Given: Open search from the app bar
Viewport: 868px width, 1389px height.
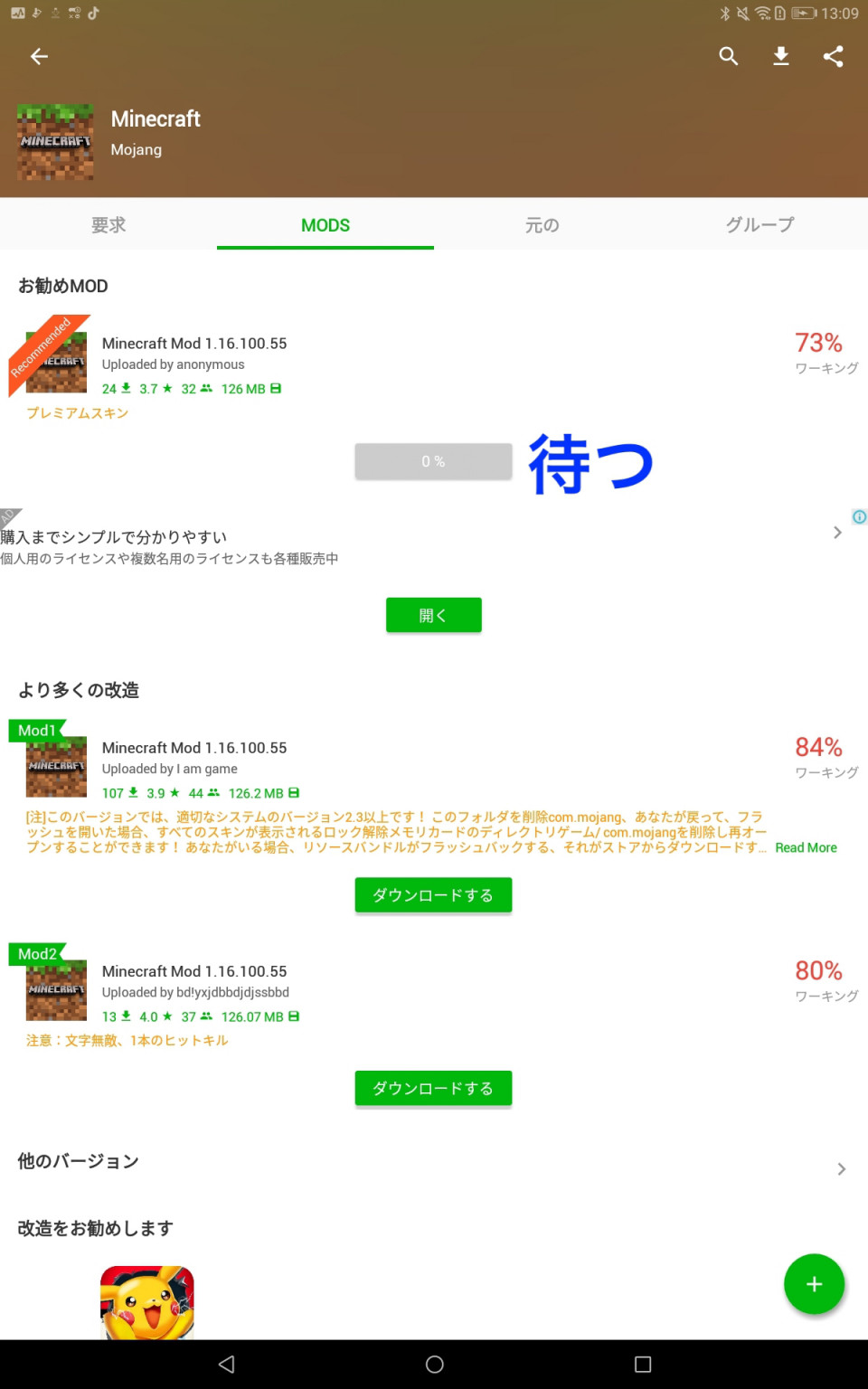Looking at the screenshot, I should [729, 57].
